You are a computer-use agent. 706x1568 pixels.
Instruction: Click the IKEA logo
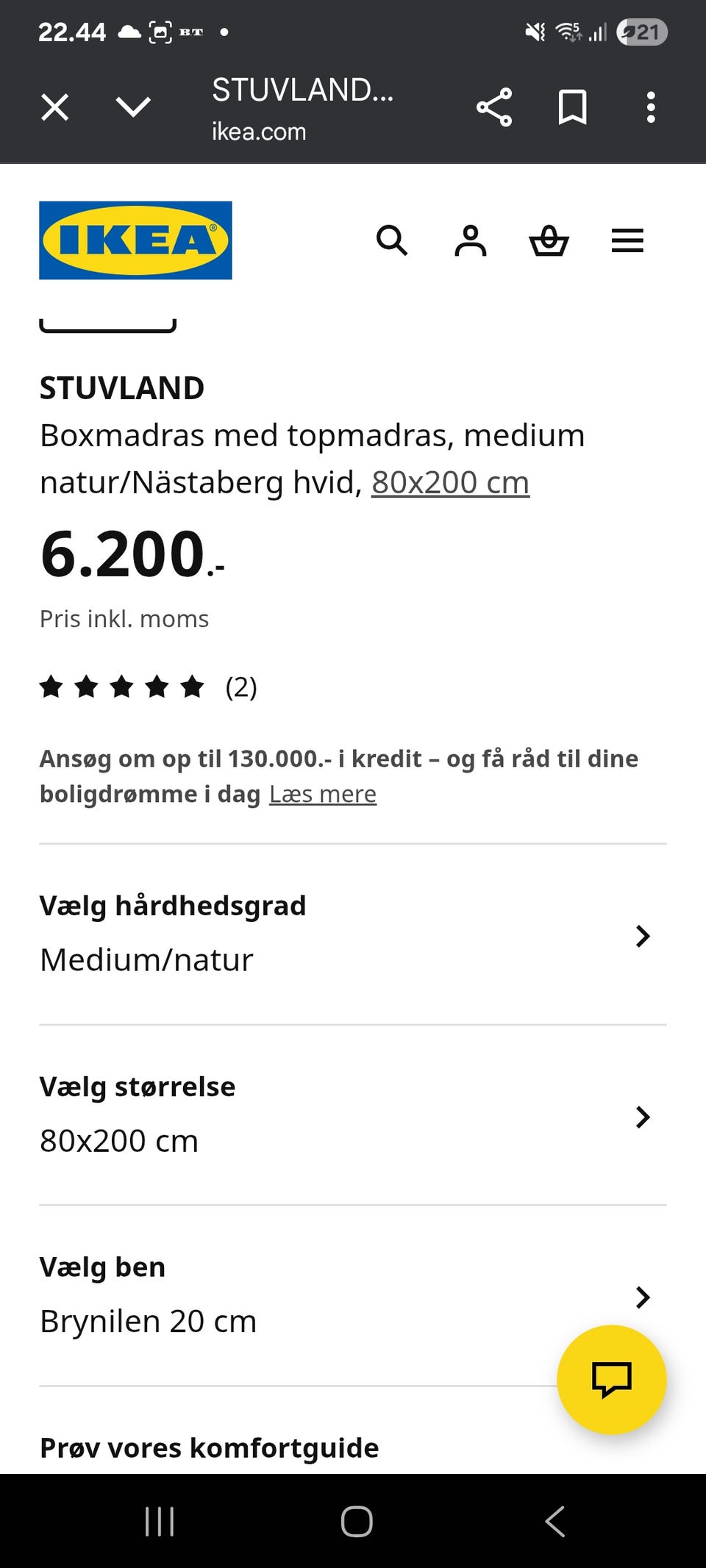tap(135, 241)
